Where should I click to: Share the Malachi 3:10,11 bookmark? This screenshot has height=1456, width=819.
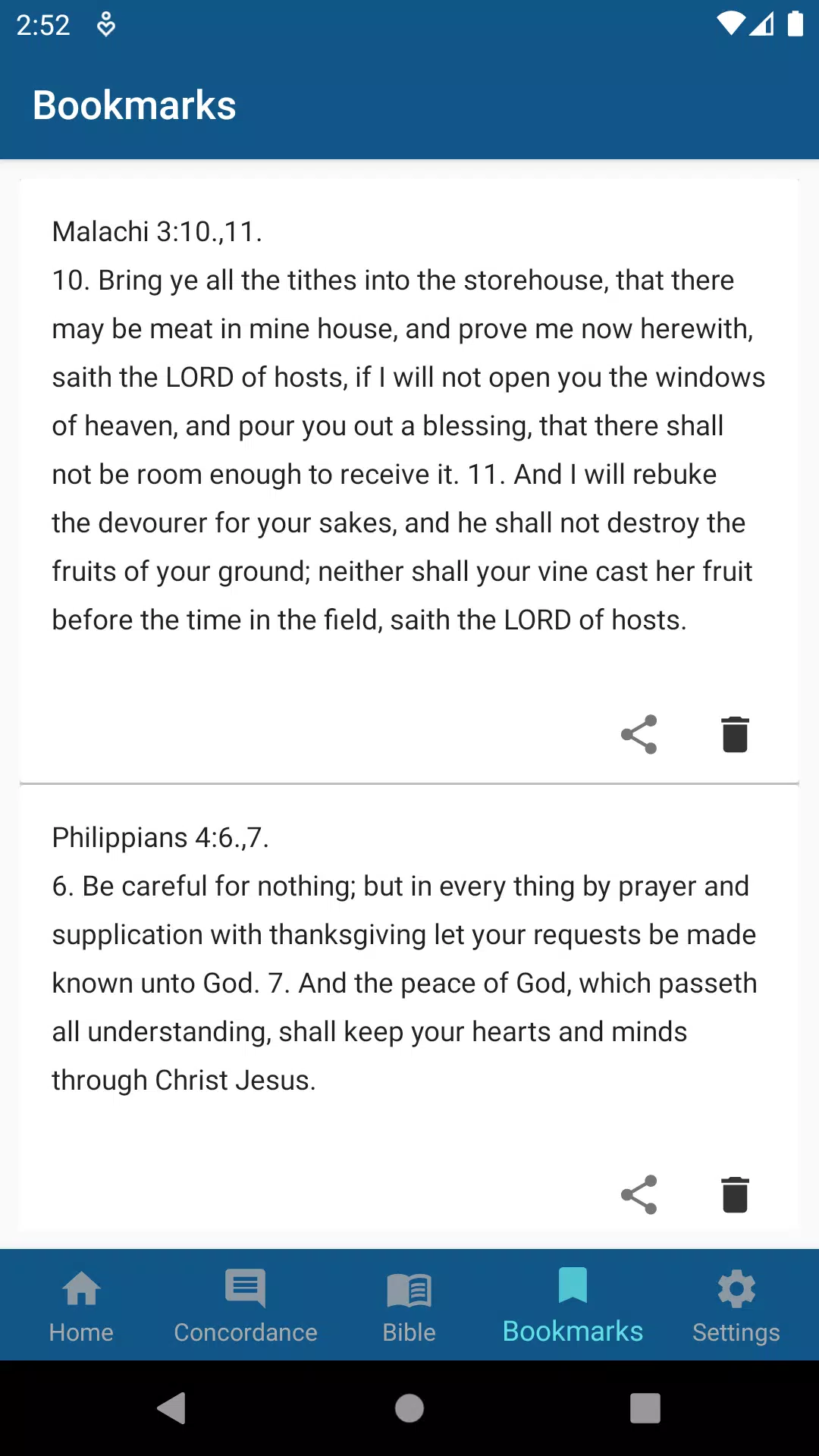pyautogui.click(x=639, y=734)
